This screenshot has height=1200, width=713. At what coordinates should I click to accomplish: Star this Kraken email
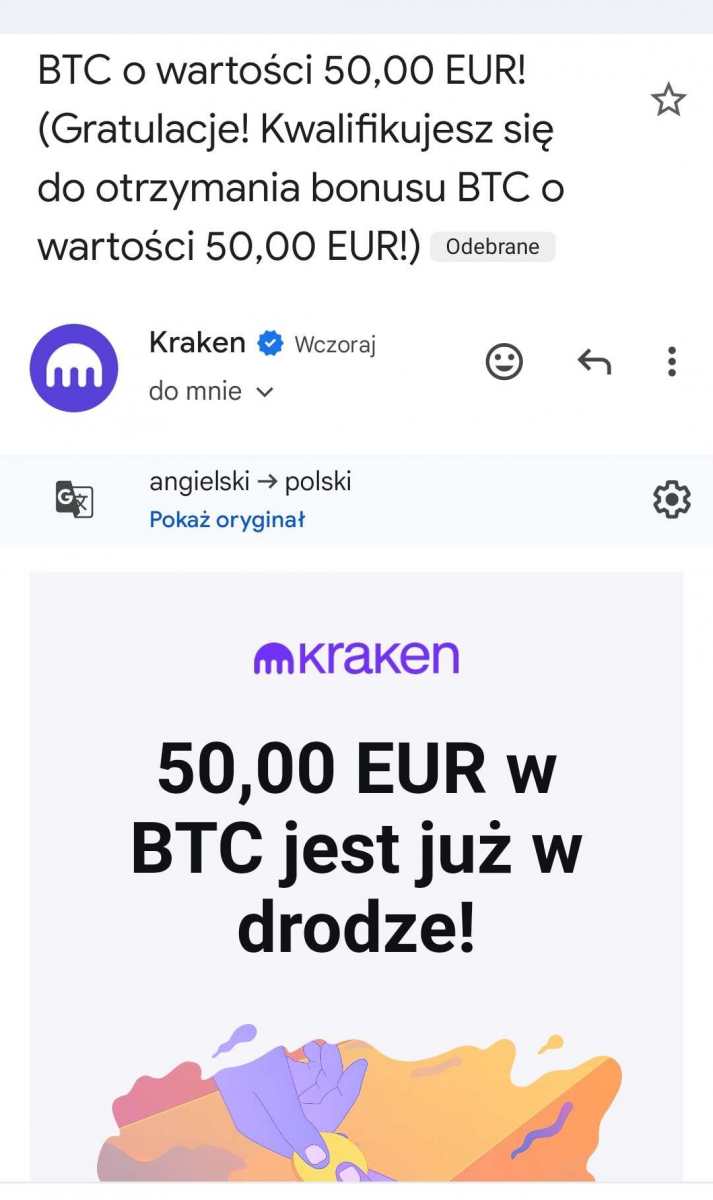668,100
